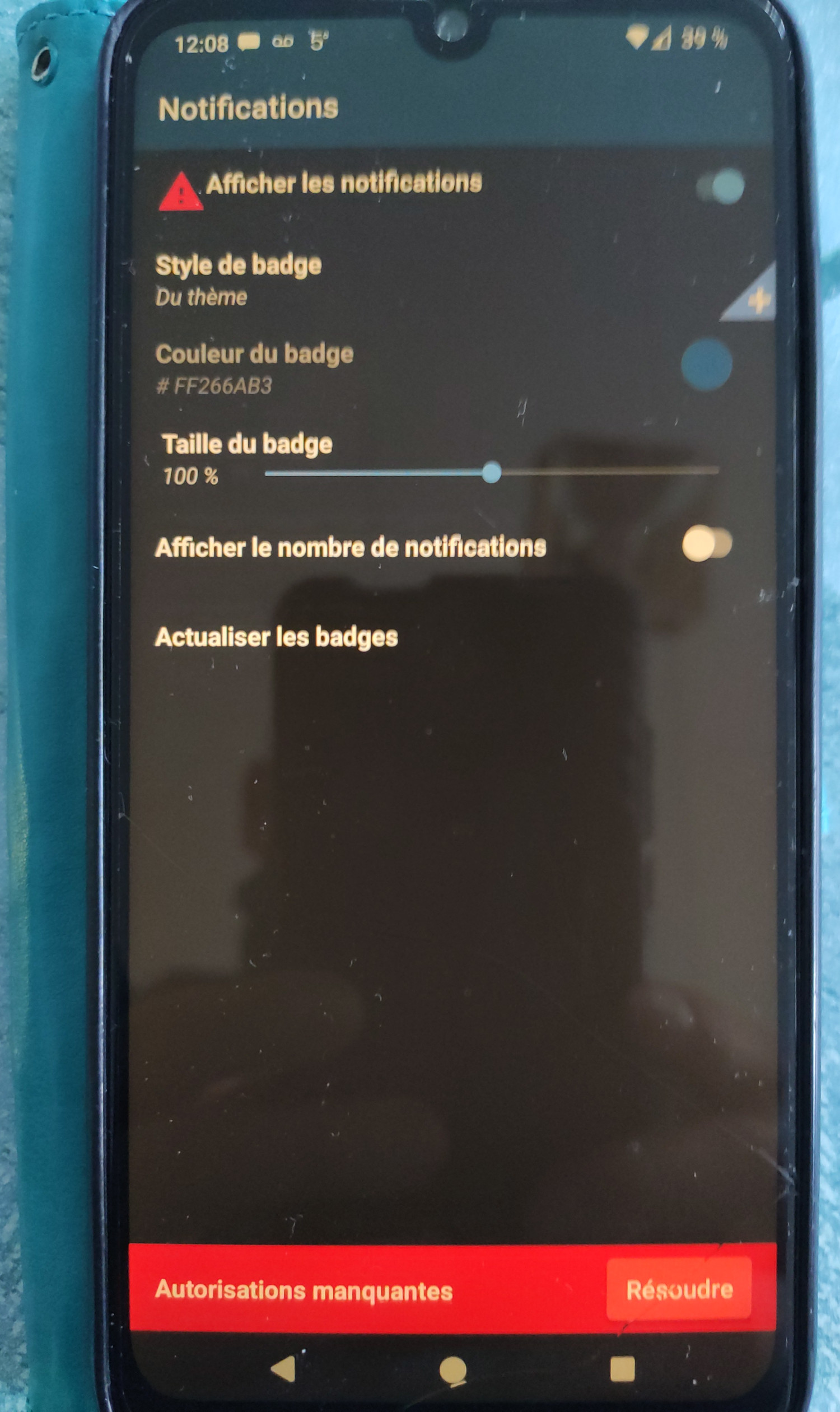Toggle the Afficher les notifications switch

click(x=721, y=187)
